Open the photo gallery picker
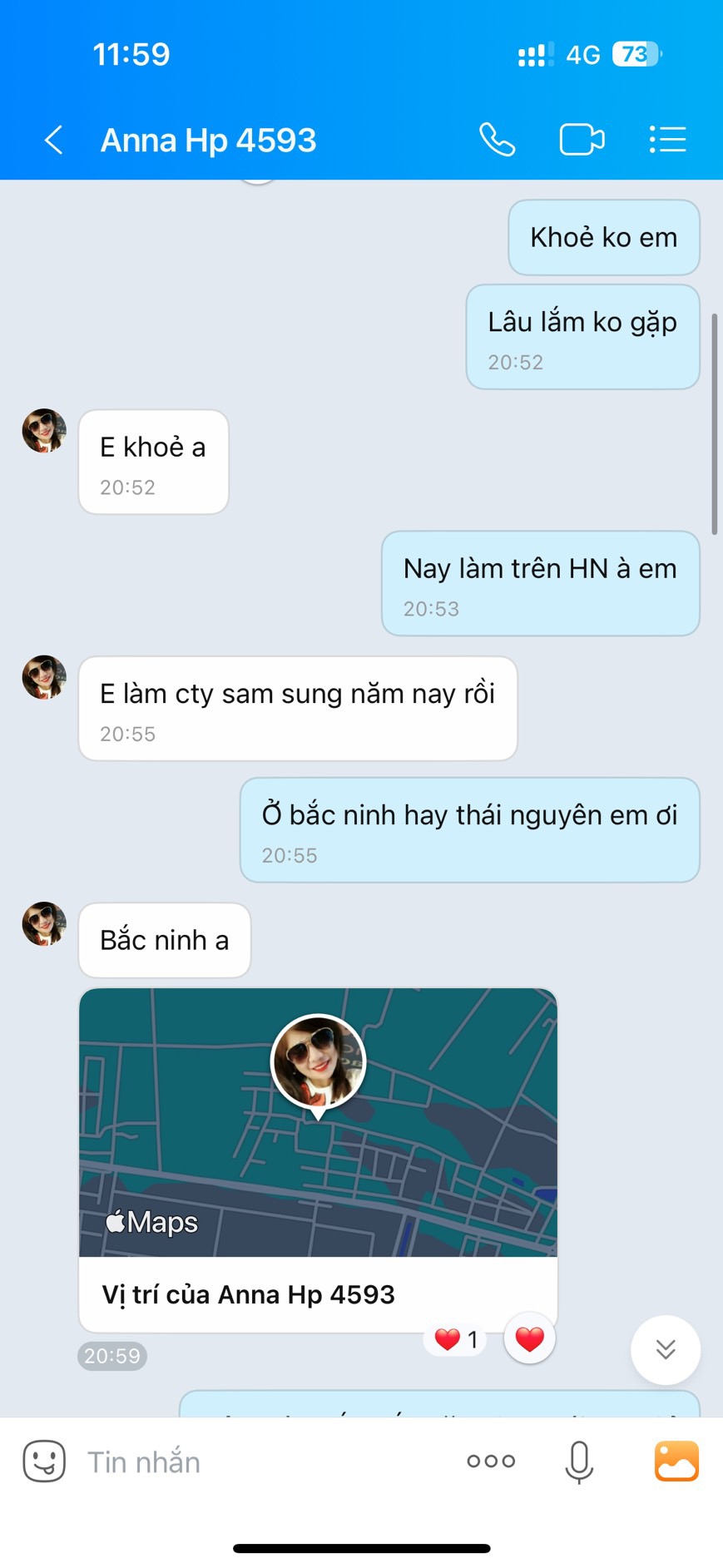This screenshot has height=1568, width=723. [676, 1462]
